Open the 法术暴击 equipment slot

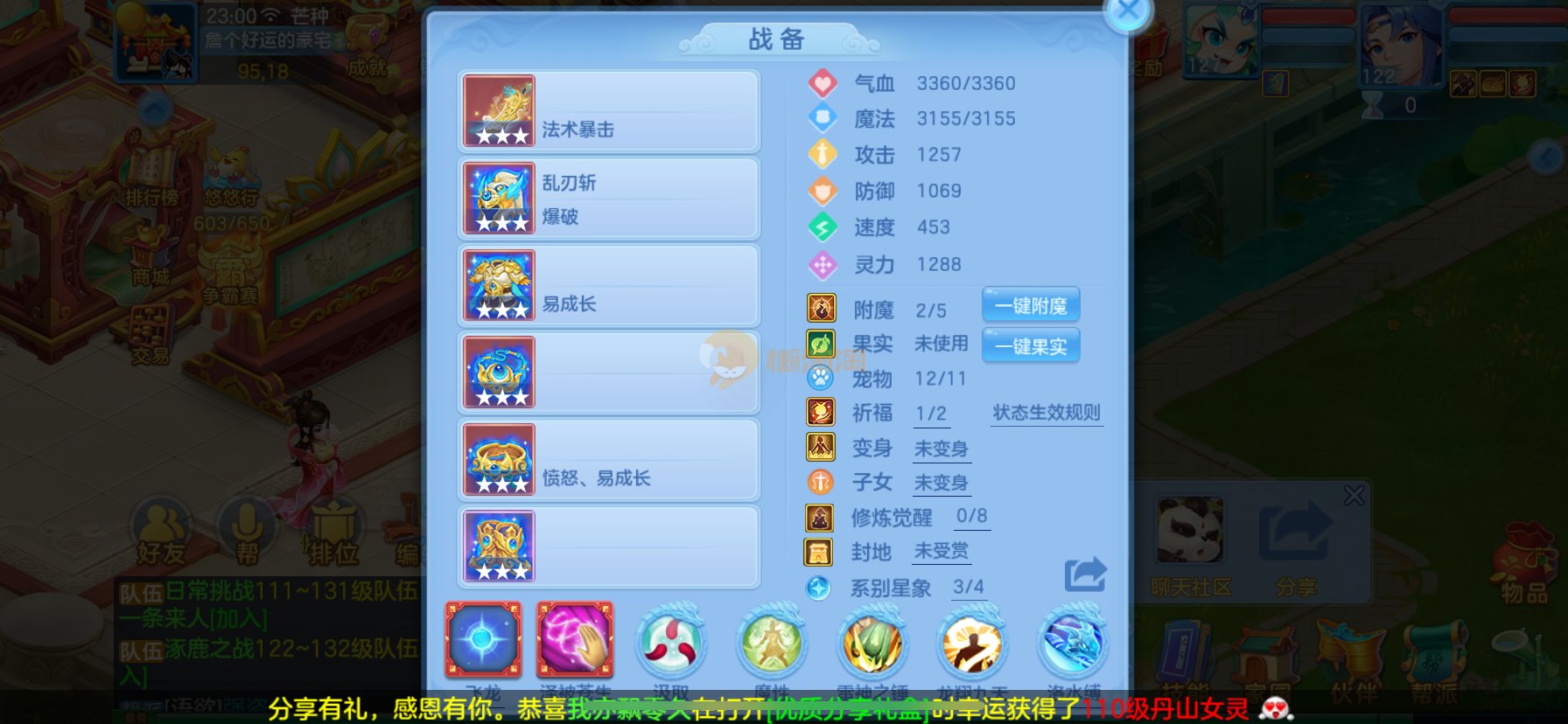609,112
